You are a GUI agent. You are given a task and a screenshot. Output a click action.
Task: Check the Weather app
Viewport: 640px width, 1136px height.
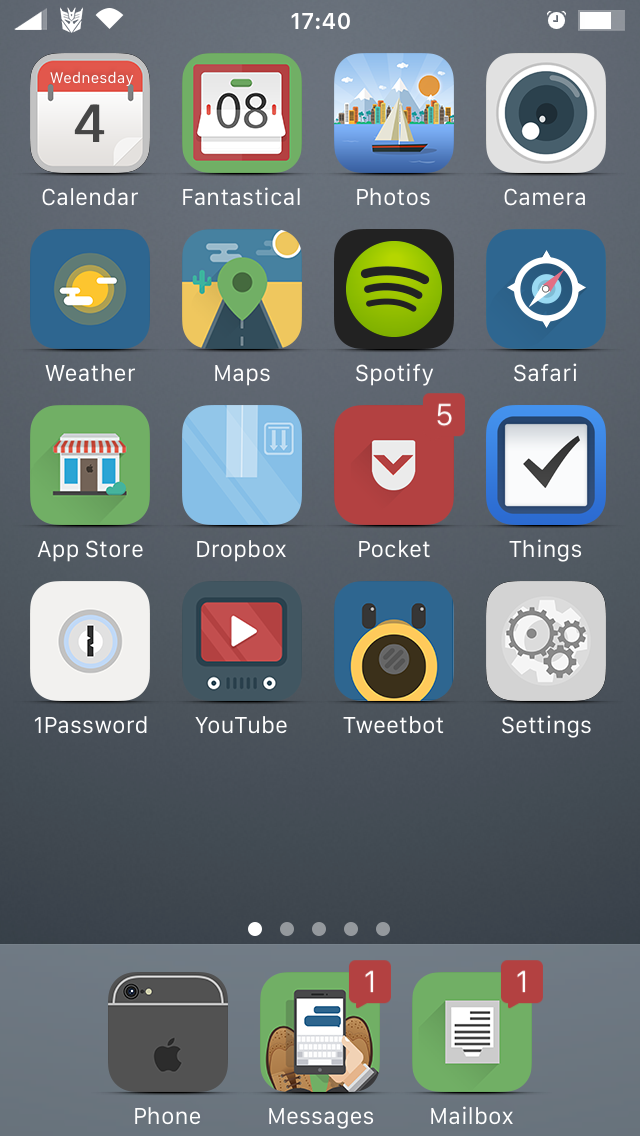coord(90,289)
